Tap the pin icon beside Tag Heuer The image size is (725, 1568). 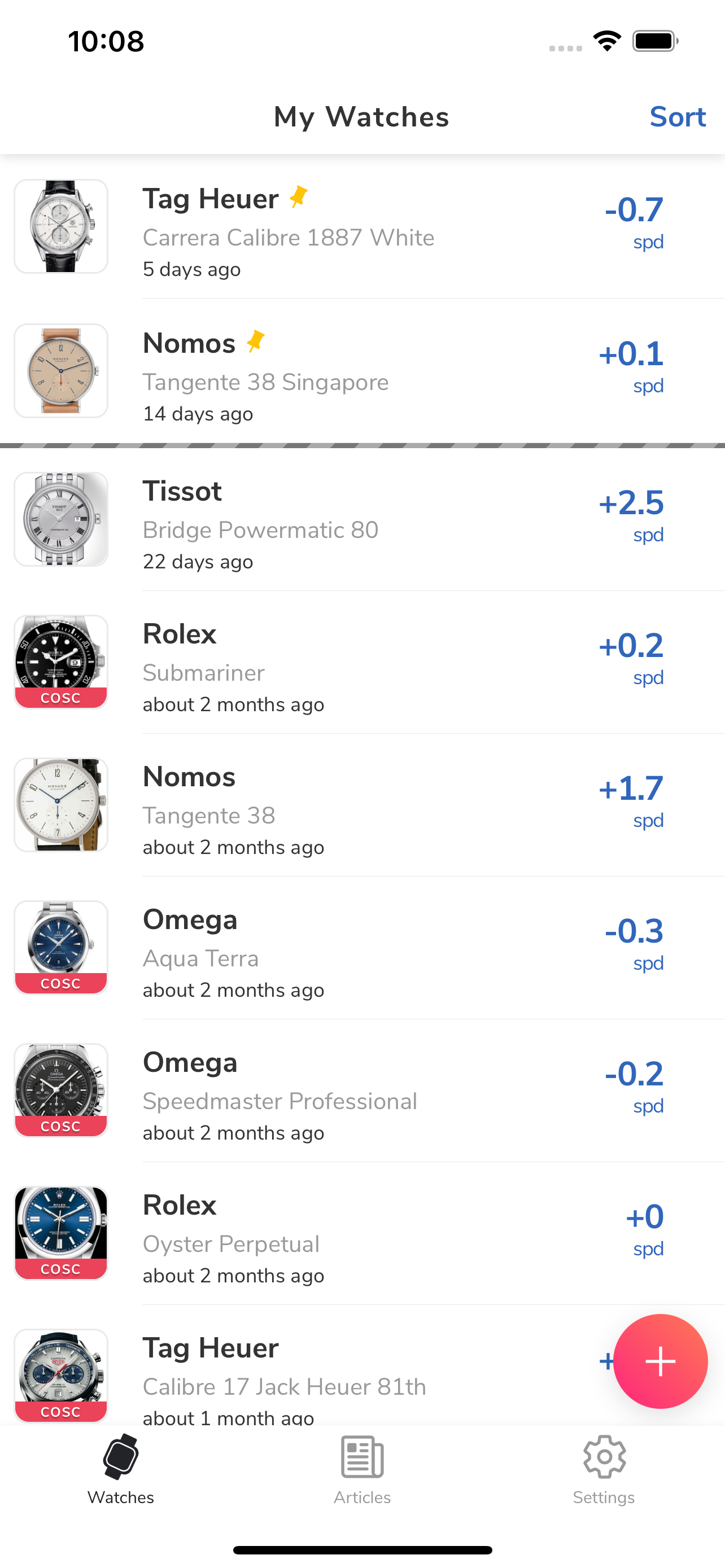[298, 196]
